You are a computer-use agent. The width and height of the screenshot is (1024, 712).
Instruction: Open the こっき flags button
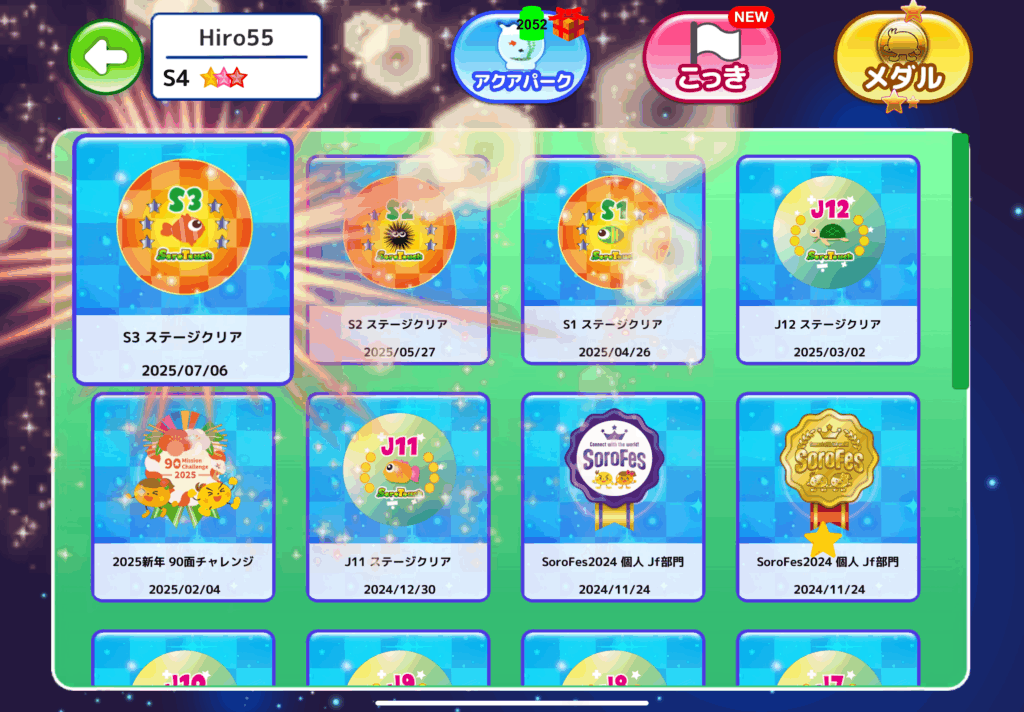(x=711, y=62)
